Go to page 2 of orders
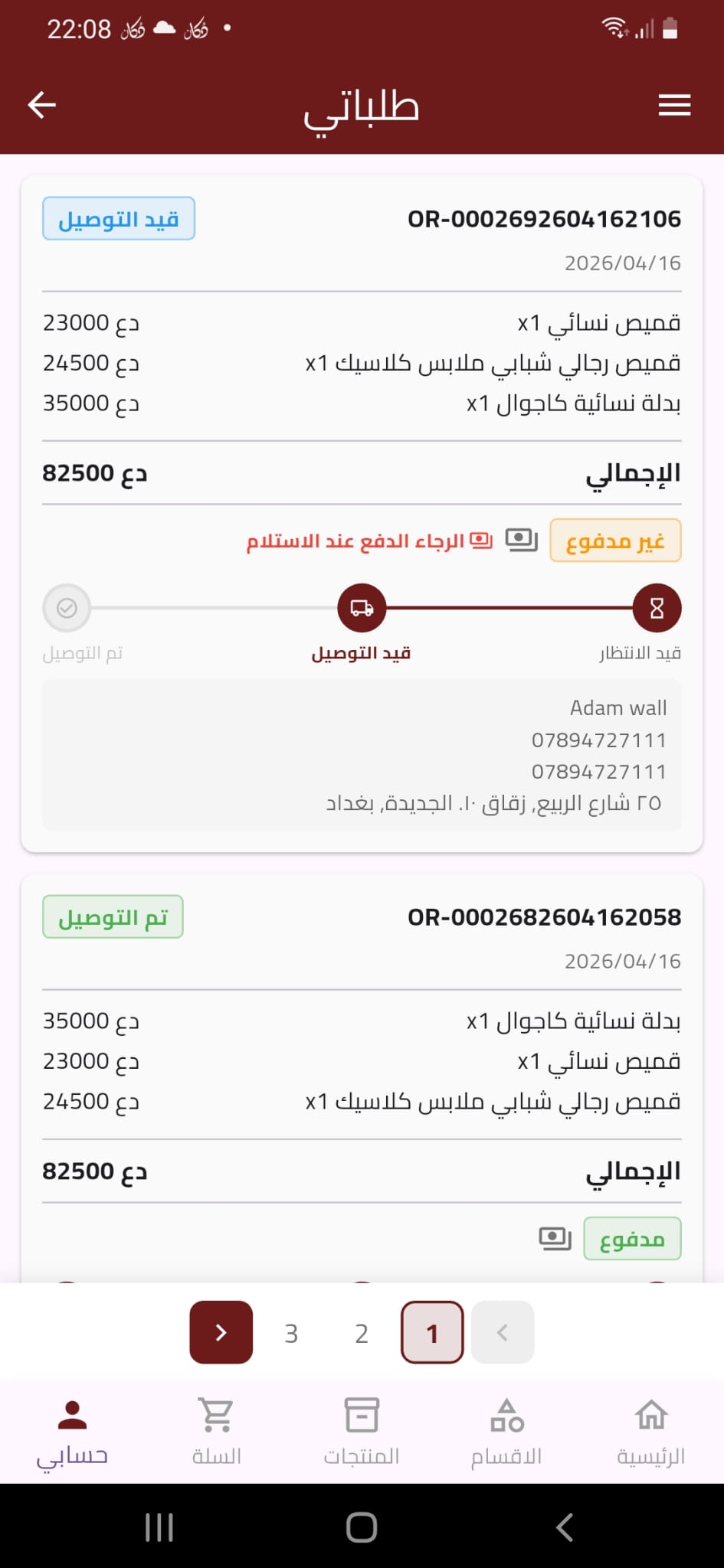Image resolution: width=724 pixels, height=1568 pixels. [361, 1332]
